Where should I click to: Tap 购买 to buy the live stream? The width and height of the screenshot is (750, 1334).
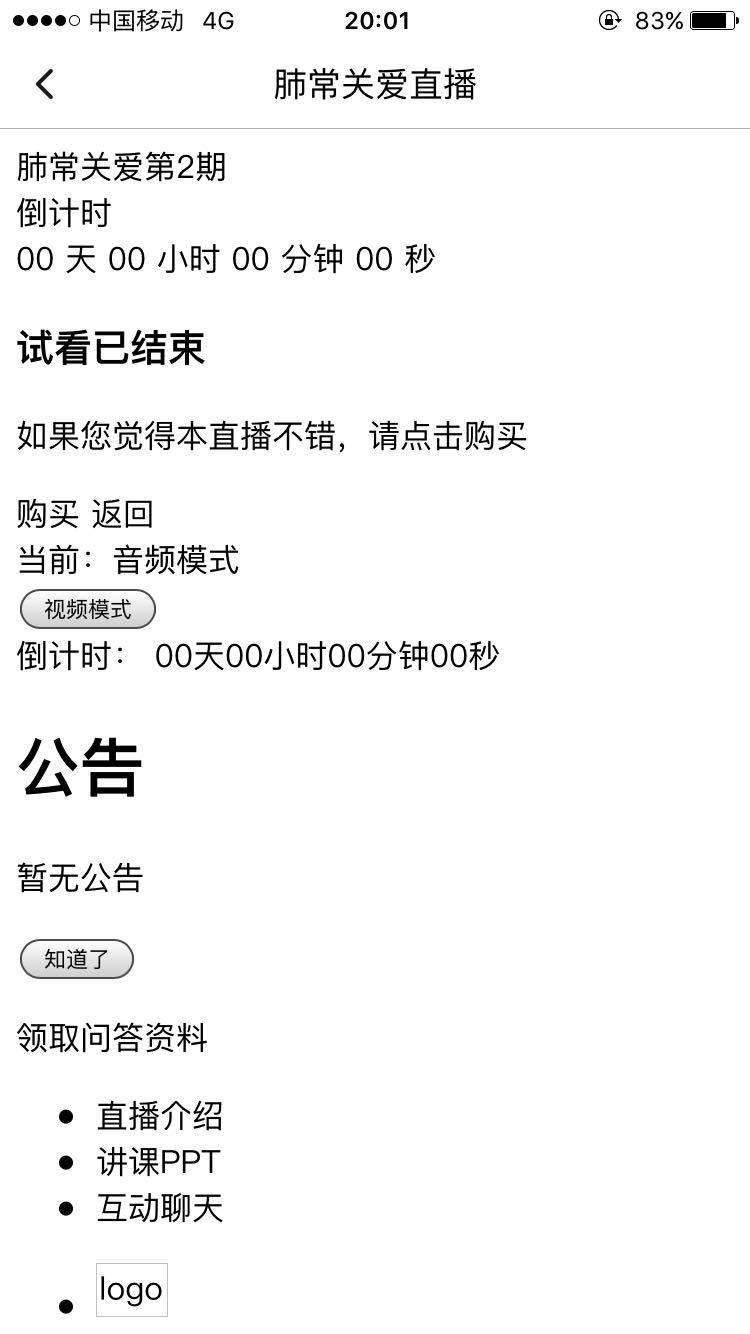click(x=48, y=514)
